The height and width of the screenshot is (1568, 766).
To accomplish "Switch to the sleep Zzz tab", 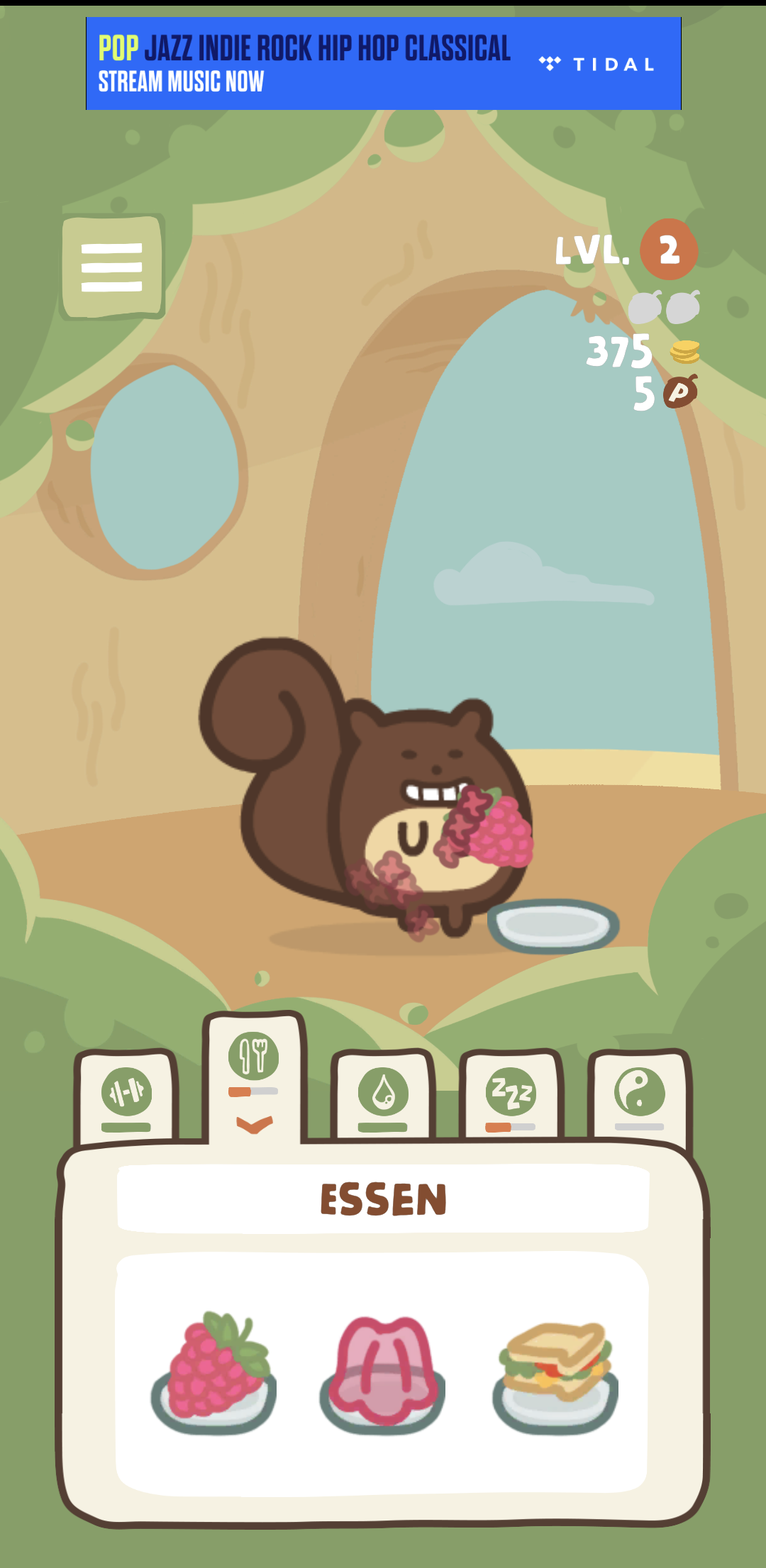I will pos(511,1093).
